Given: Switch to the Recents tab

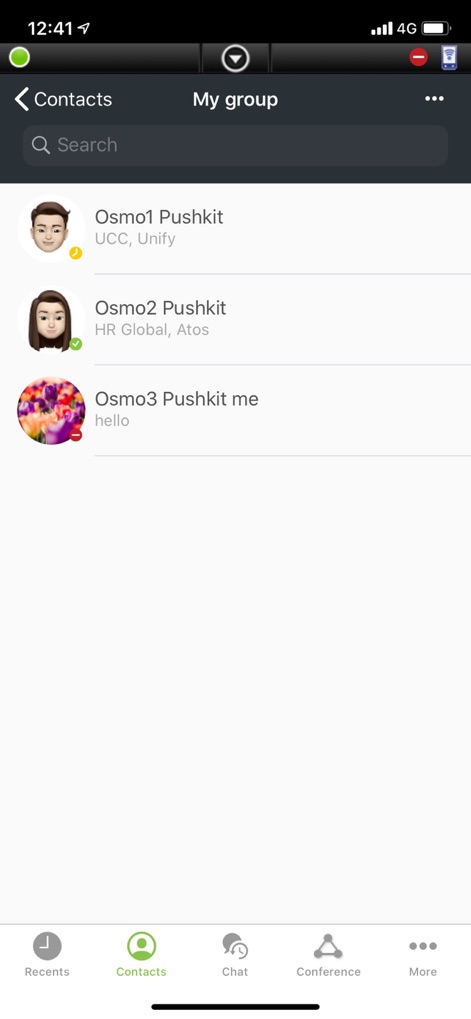Looking at the screenshot, I should tap(47, 954).
